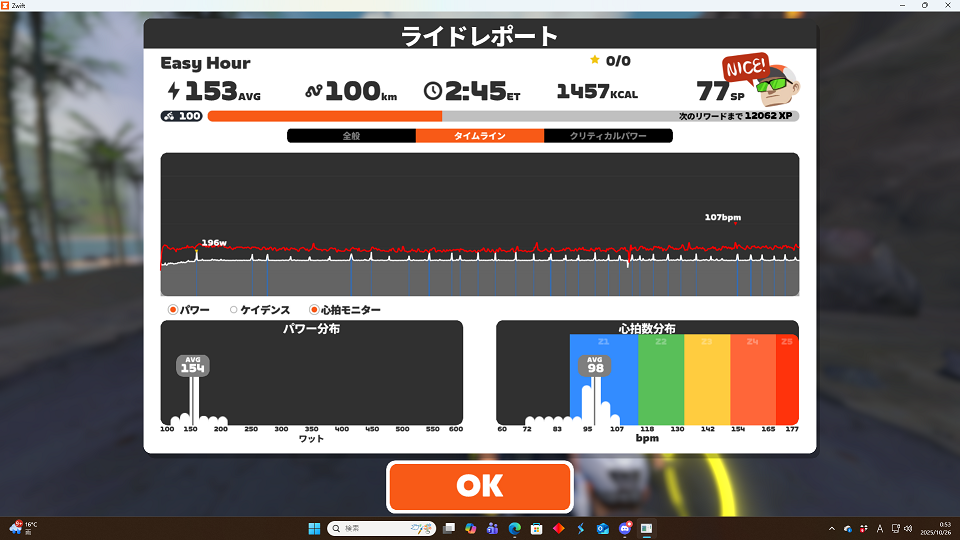
Task: Enable the ケイデンス graph option
Action: (234, 310)
